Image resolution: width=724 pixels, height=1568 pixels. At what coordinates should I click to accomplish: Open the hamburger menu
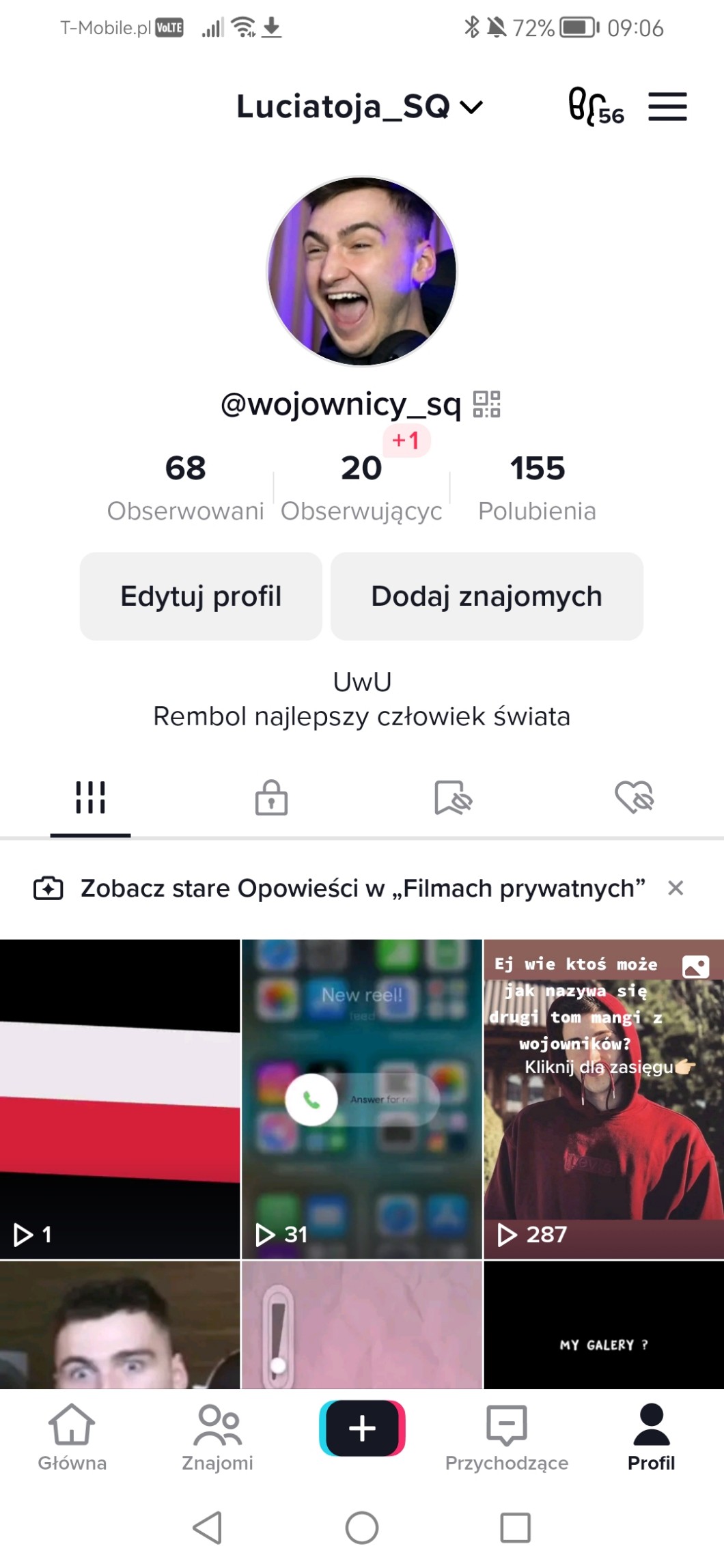[x=667, y=107]
